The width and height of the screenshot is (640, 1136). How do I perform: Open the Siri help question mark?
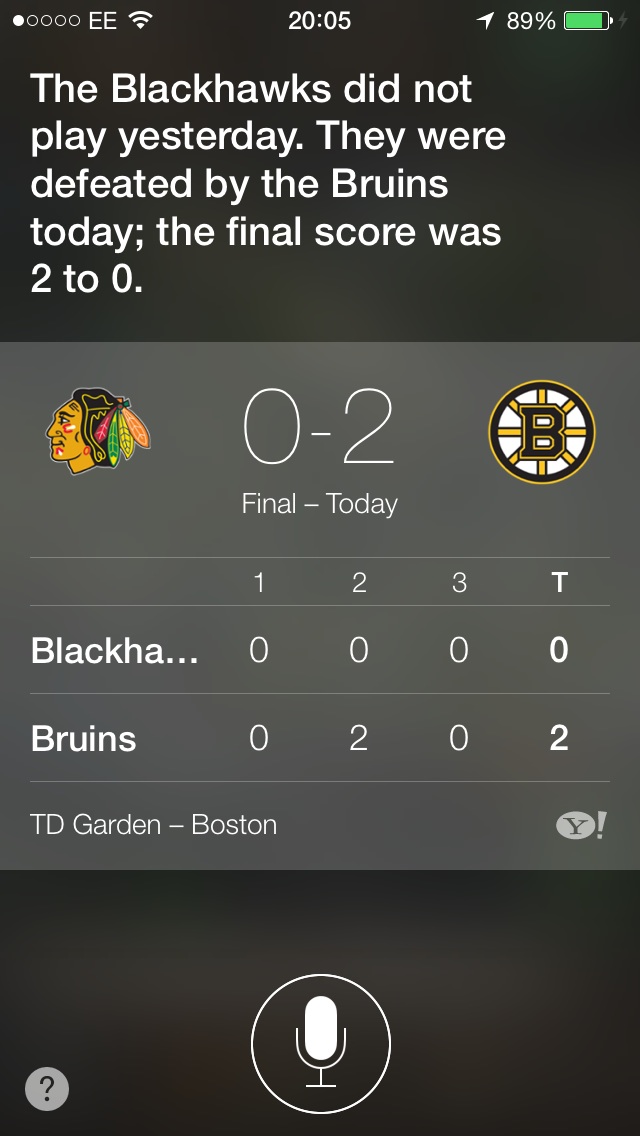pyautogui.click(x=47, y=1088)
